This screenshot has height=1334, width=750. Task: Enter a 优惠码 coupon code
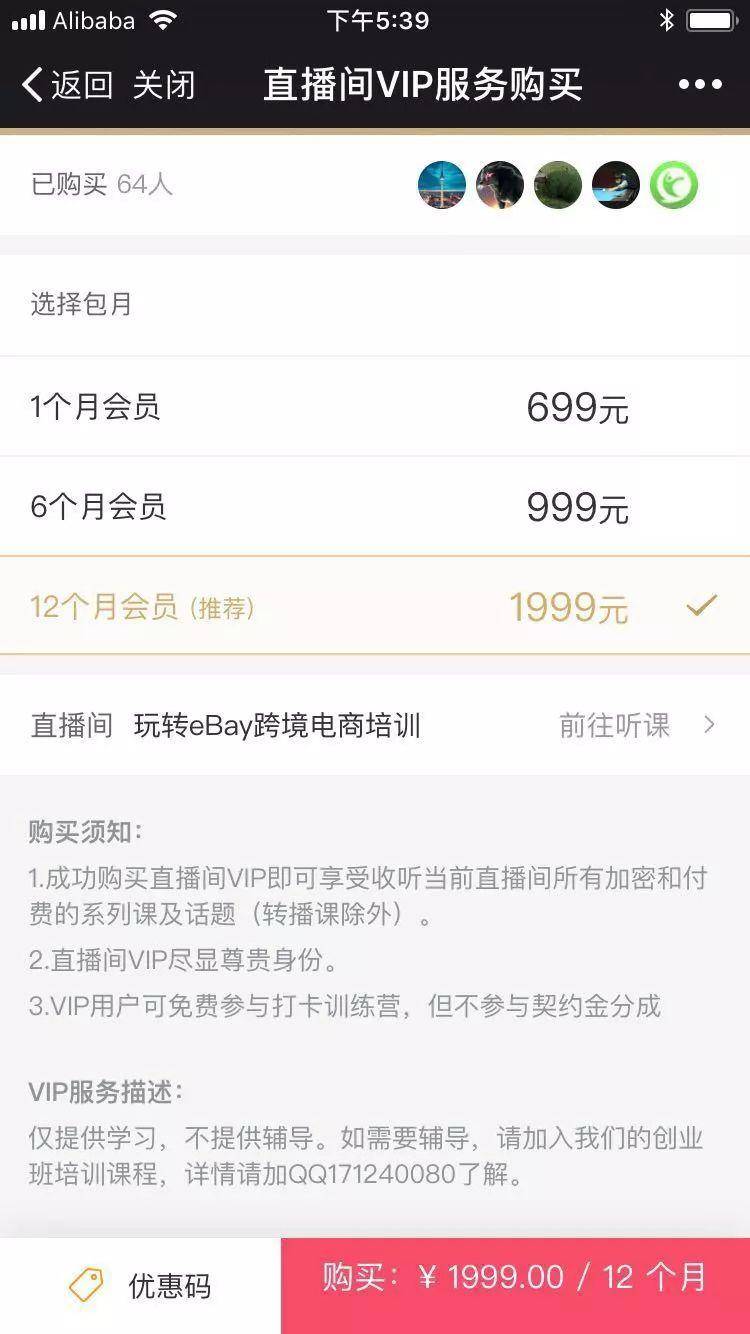tap(140, 1286)
